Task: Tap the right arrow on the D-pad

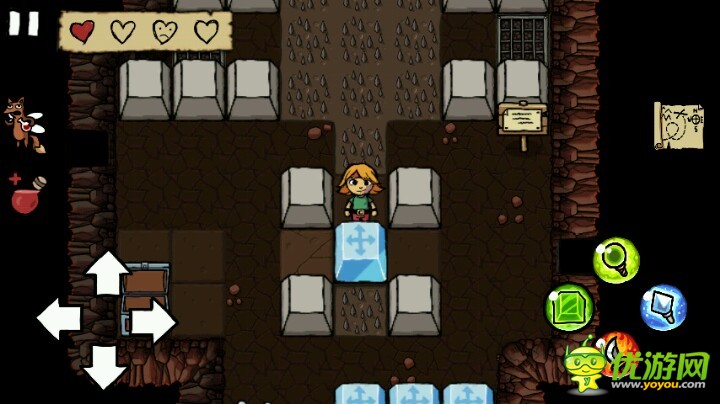Action: click(x=153, y=321)
